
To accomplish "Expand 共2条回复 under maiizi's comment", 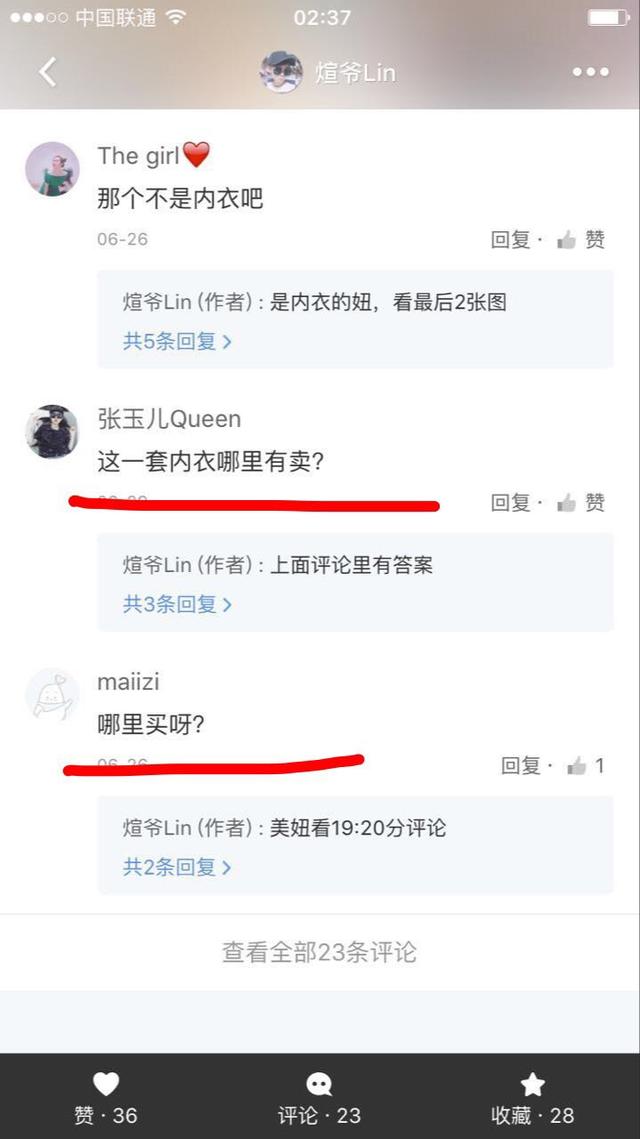I will (177, 867).
